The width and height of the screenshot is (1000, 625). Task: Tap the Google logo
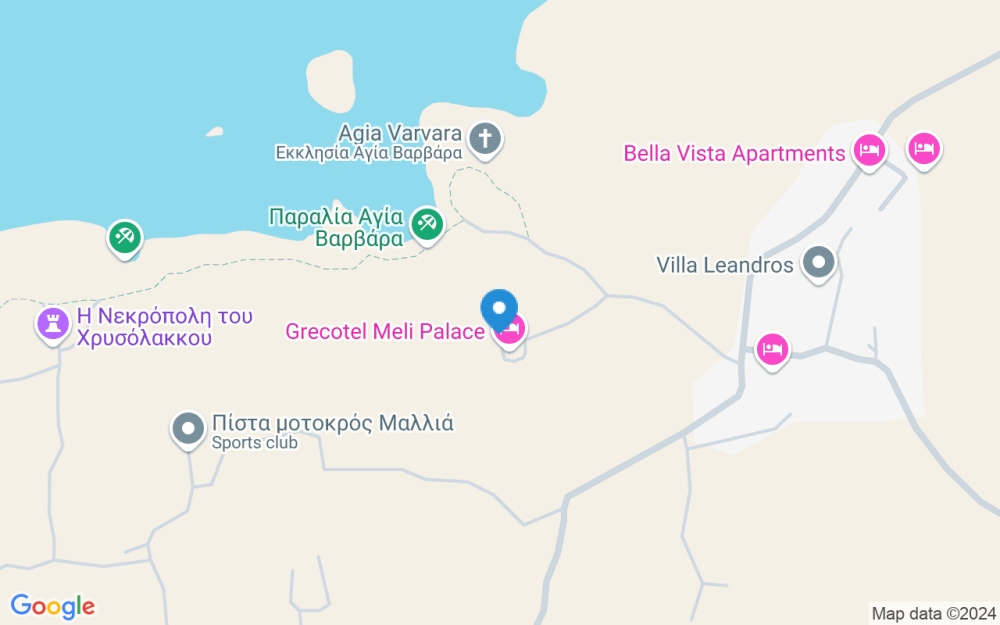coord(52,606)
